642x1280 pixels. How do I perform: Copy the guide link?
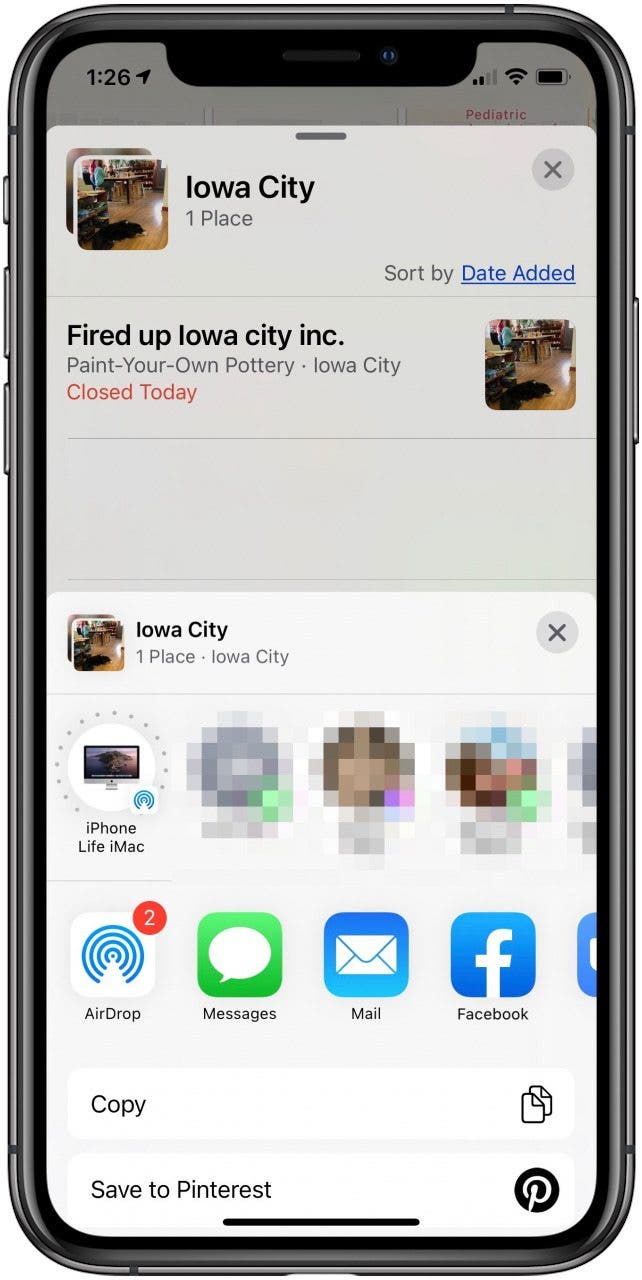pyautogui.click(x=320, y=1104)
